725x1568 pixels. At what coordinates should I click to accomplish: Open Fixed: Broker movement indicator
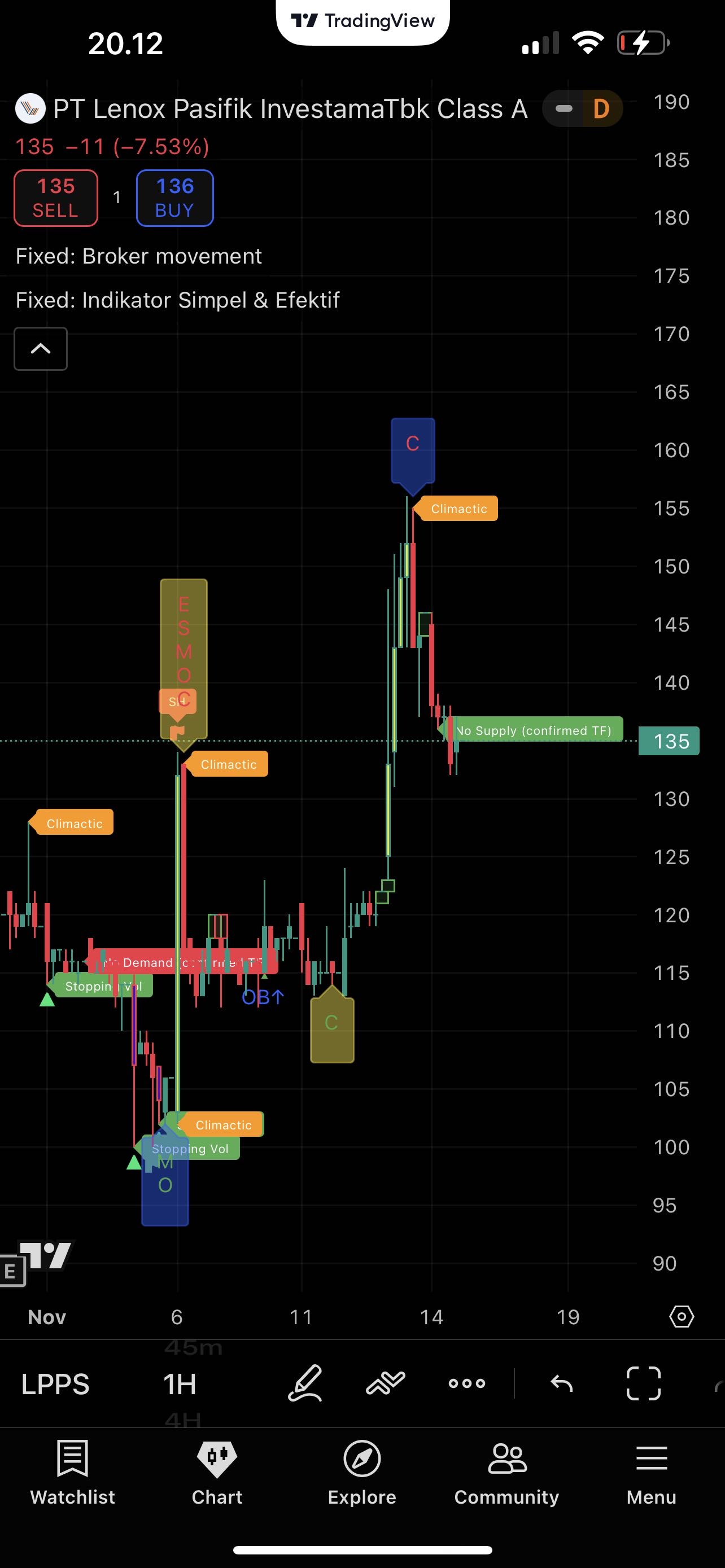(139, 256)
